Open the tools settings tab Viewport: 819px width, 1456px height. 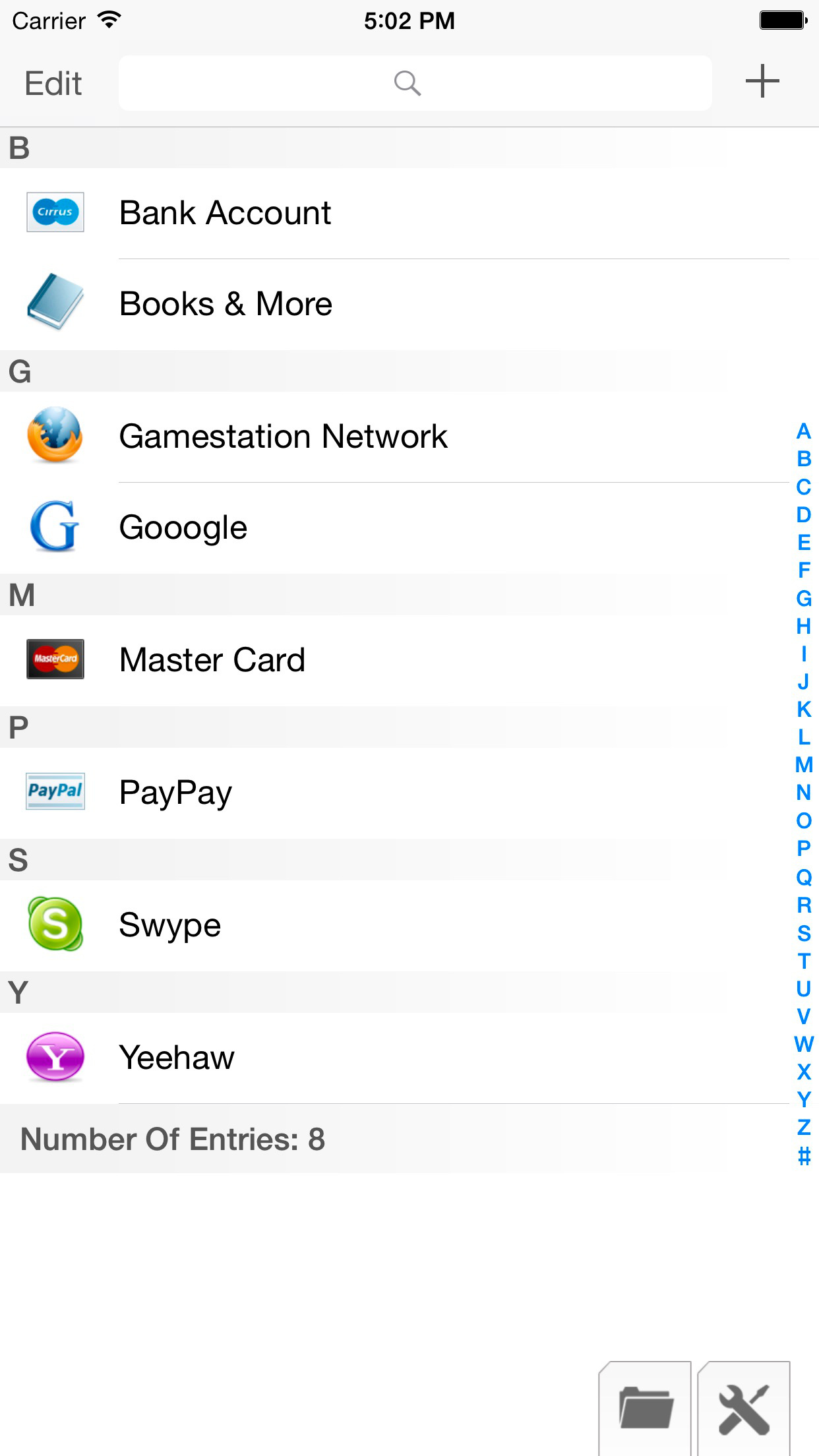tap(744, 1409)
